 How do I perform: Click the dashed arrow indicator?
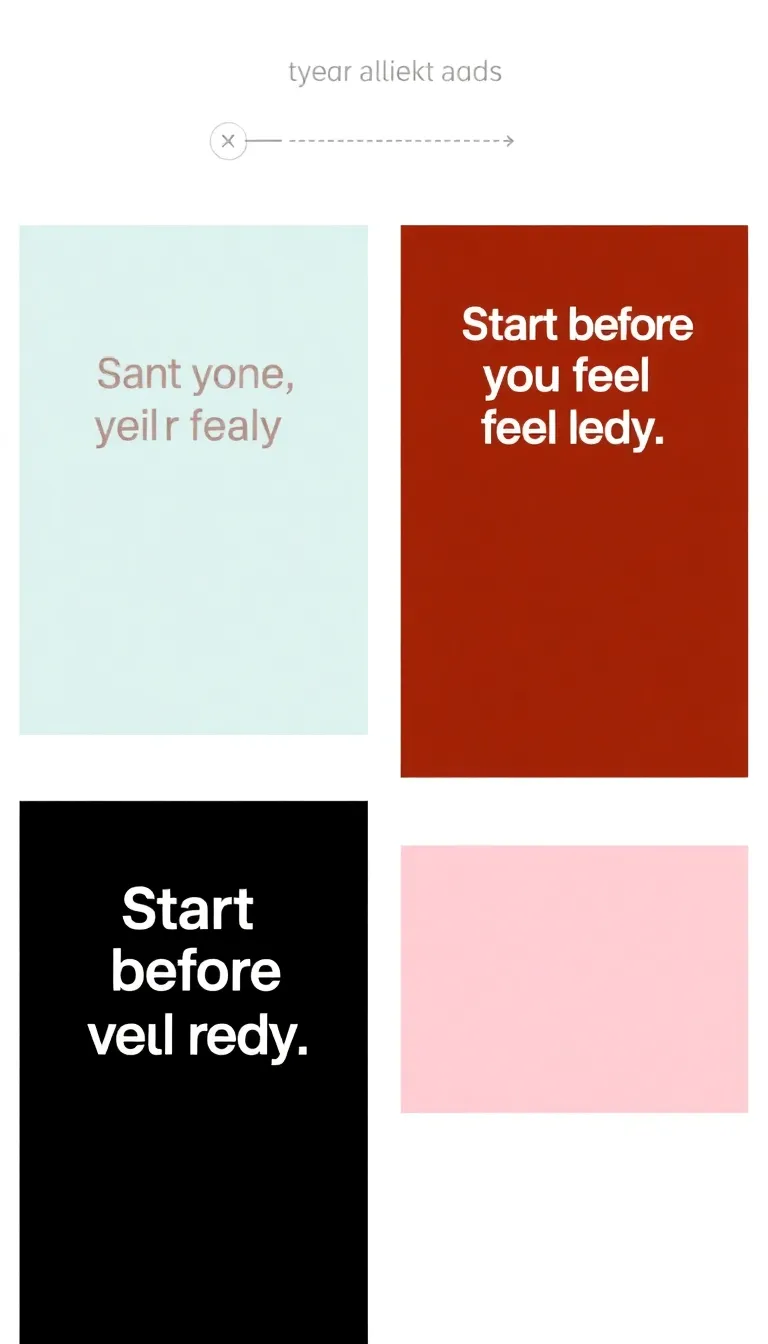tap(400, 140)
